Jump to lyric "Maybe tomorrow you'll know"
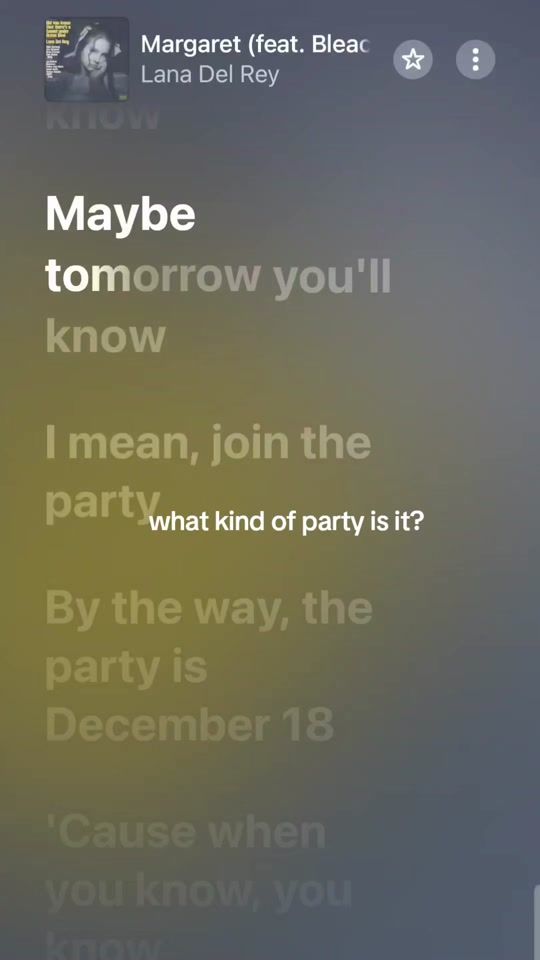This screenshot has width=540, height=960. [218, 276]
